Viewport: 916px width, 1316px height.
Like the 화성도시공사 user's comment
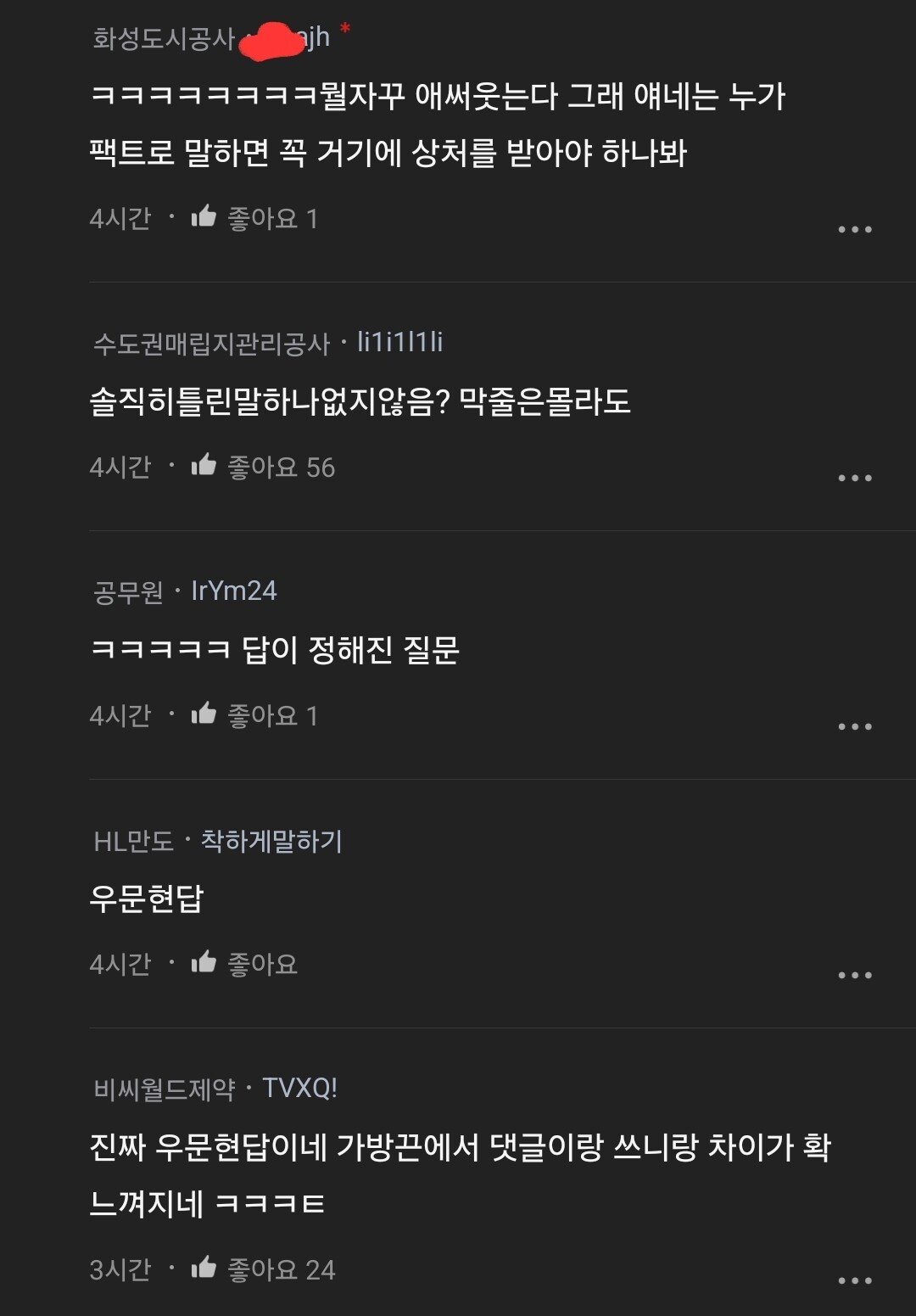click(204, 218)
